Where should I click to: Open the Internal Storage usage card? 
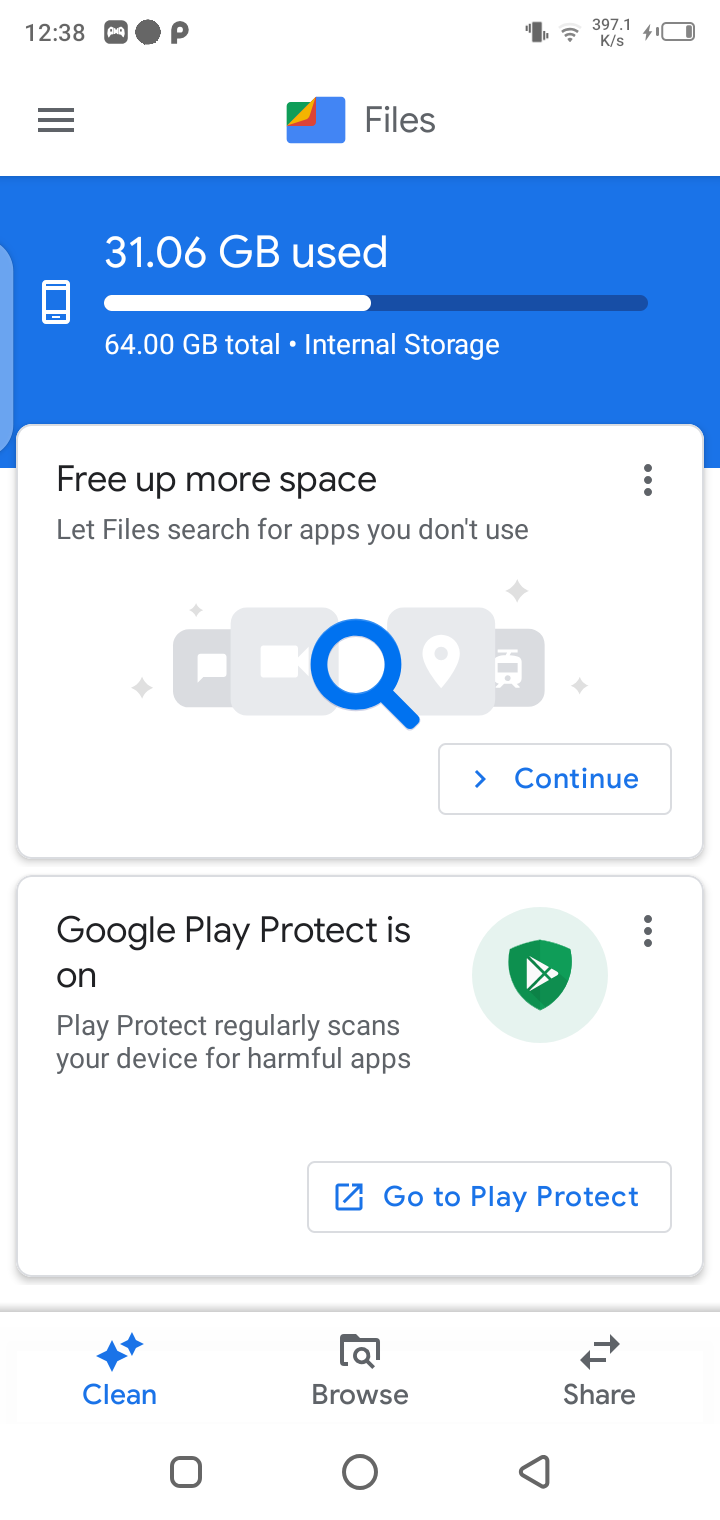[360, 300]
